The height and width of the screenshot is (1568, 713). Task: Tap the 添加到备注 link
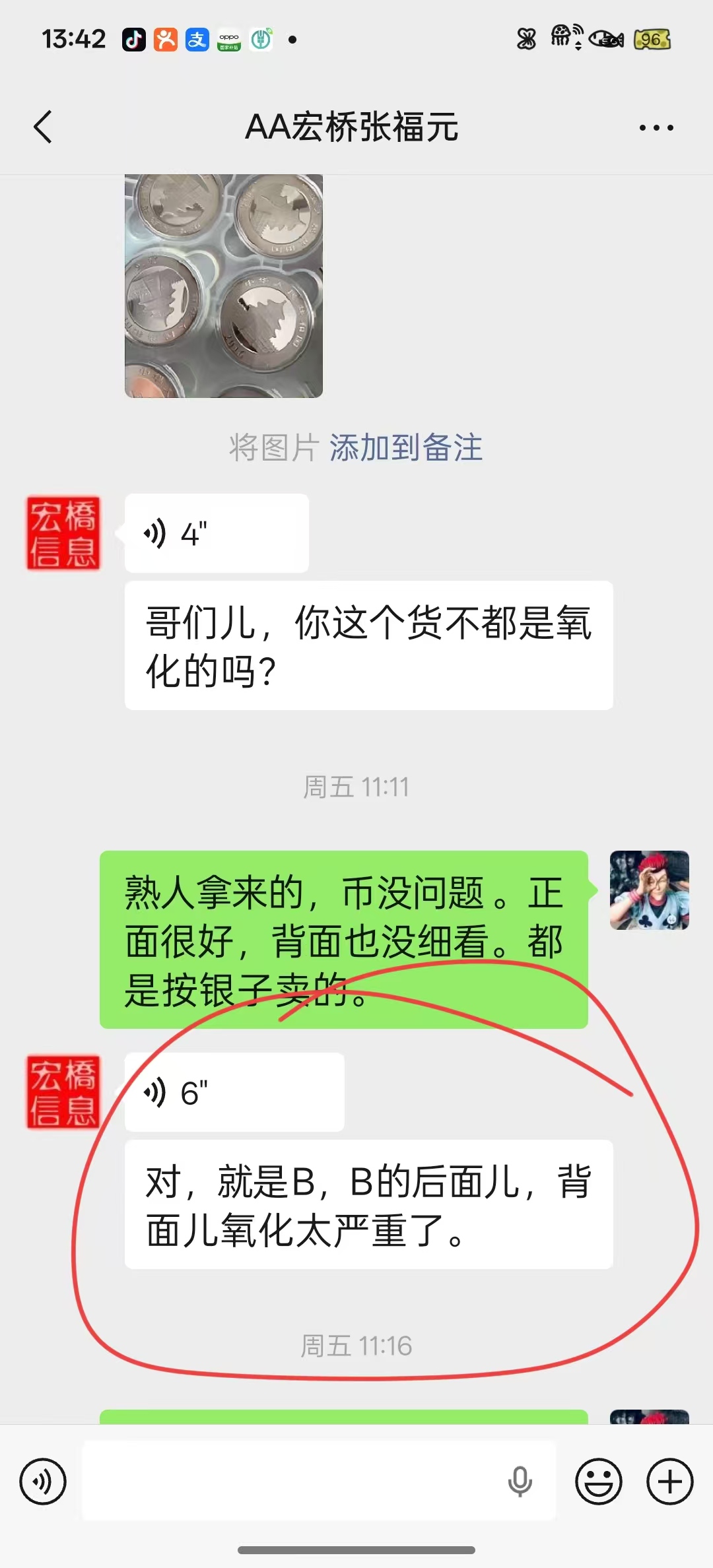click(x=406, y=448)
